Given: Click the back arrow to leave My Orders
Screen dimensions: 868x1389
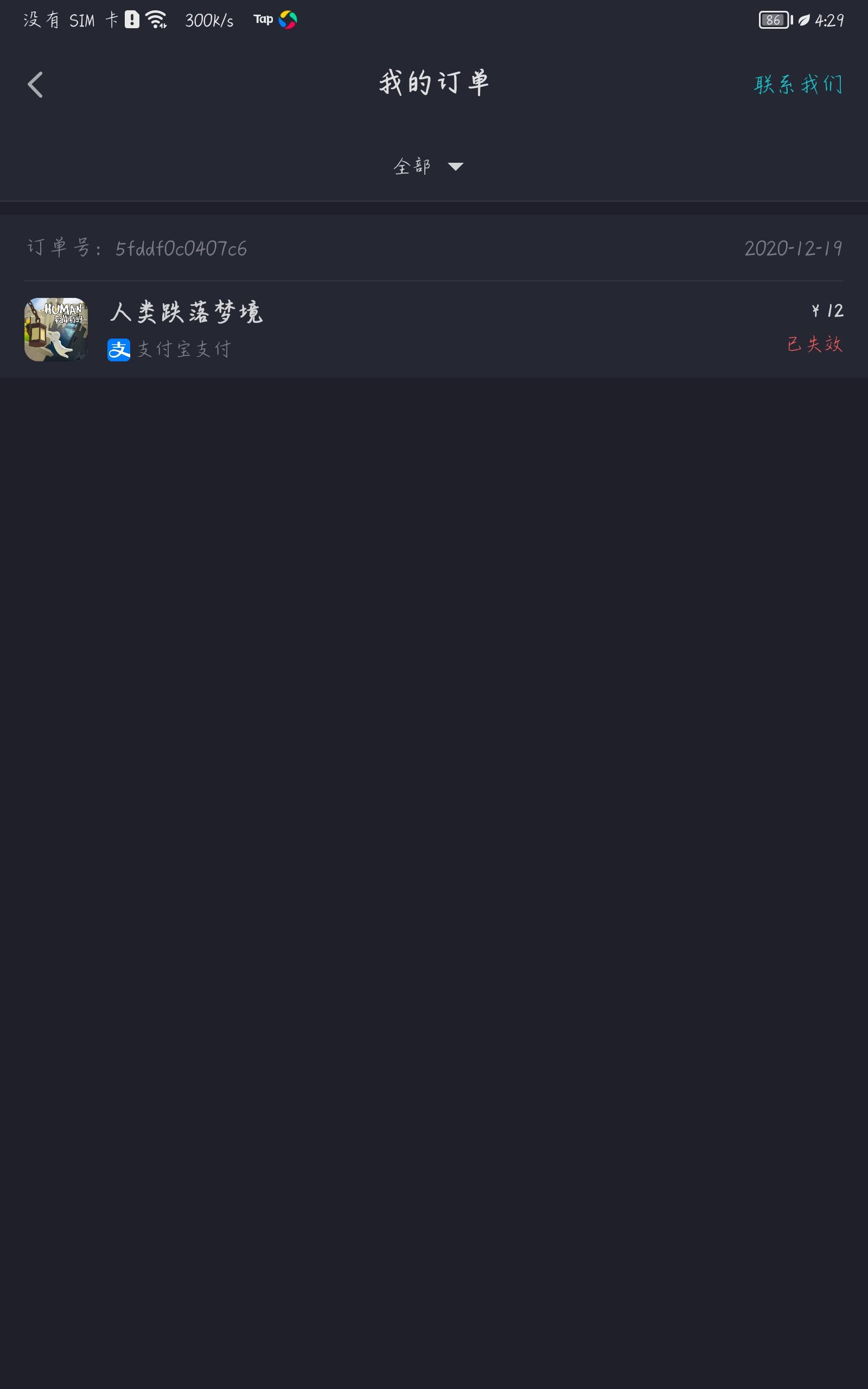Looking at the screenshot, I should pos(36,84).
